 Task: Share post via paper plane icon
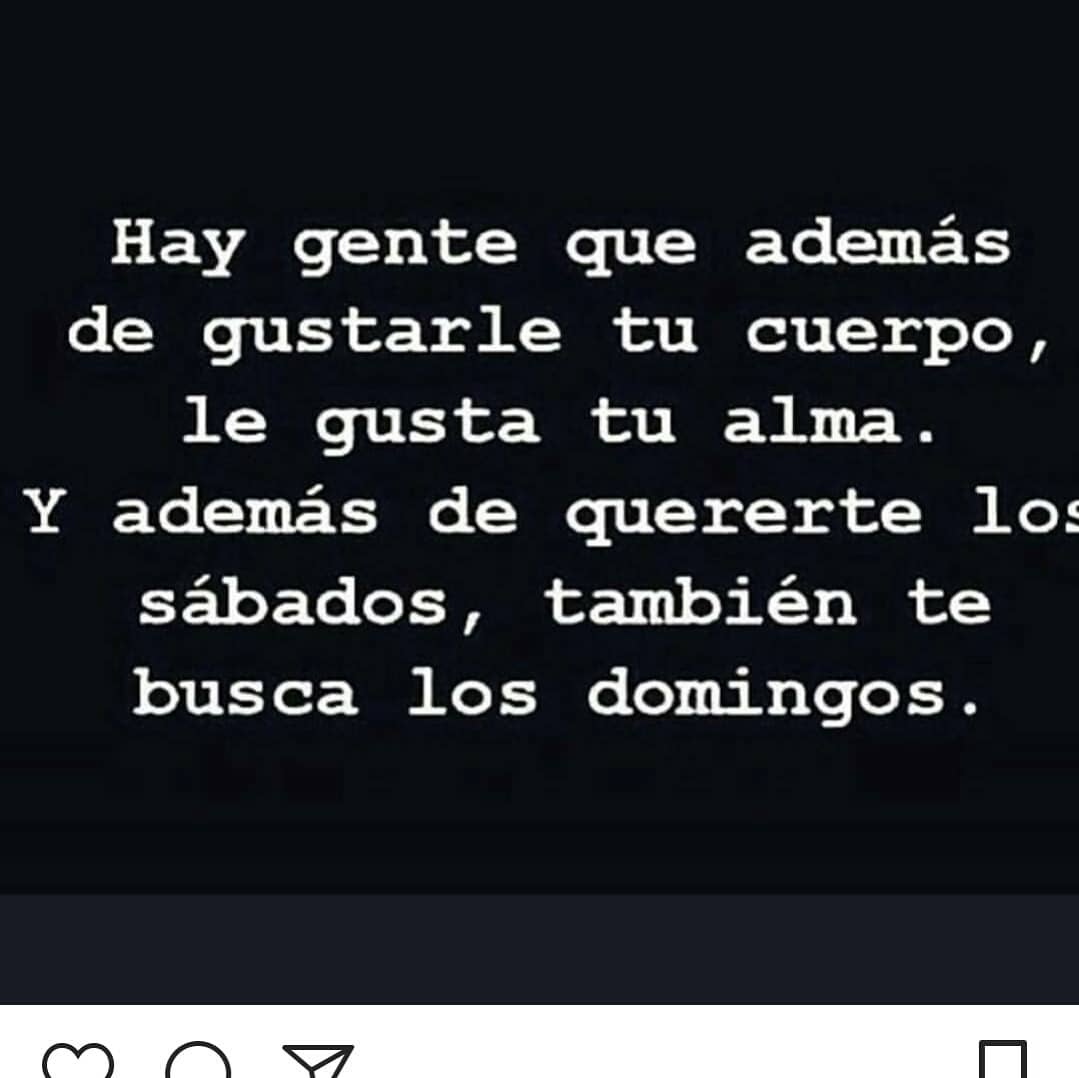pos(318,1062)
